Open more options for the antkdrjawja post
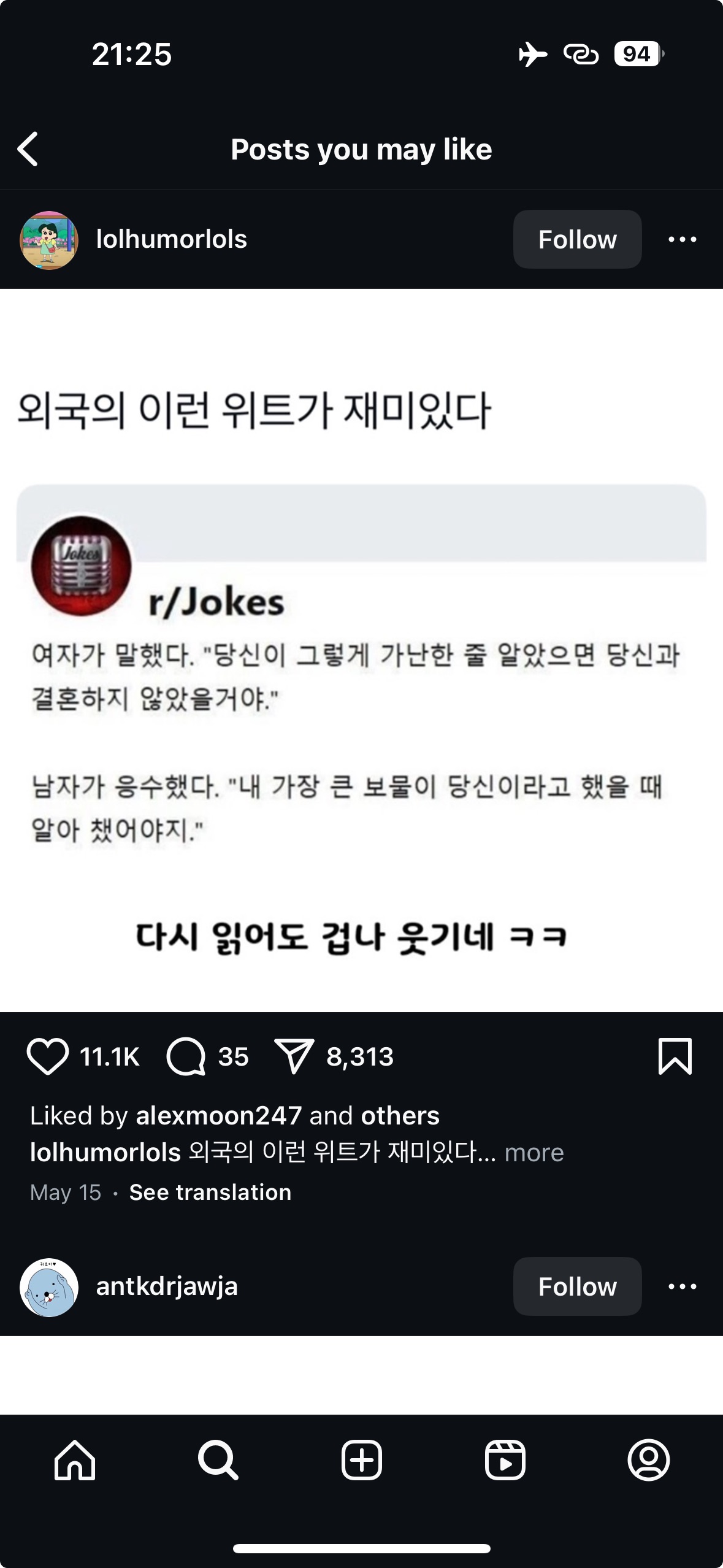 [x=682, y=1286]
